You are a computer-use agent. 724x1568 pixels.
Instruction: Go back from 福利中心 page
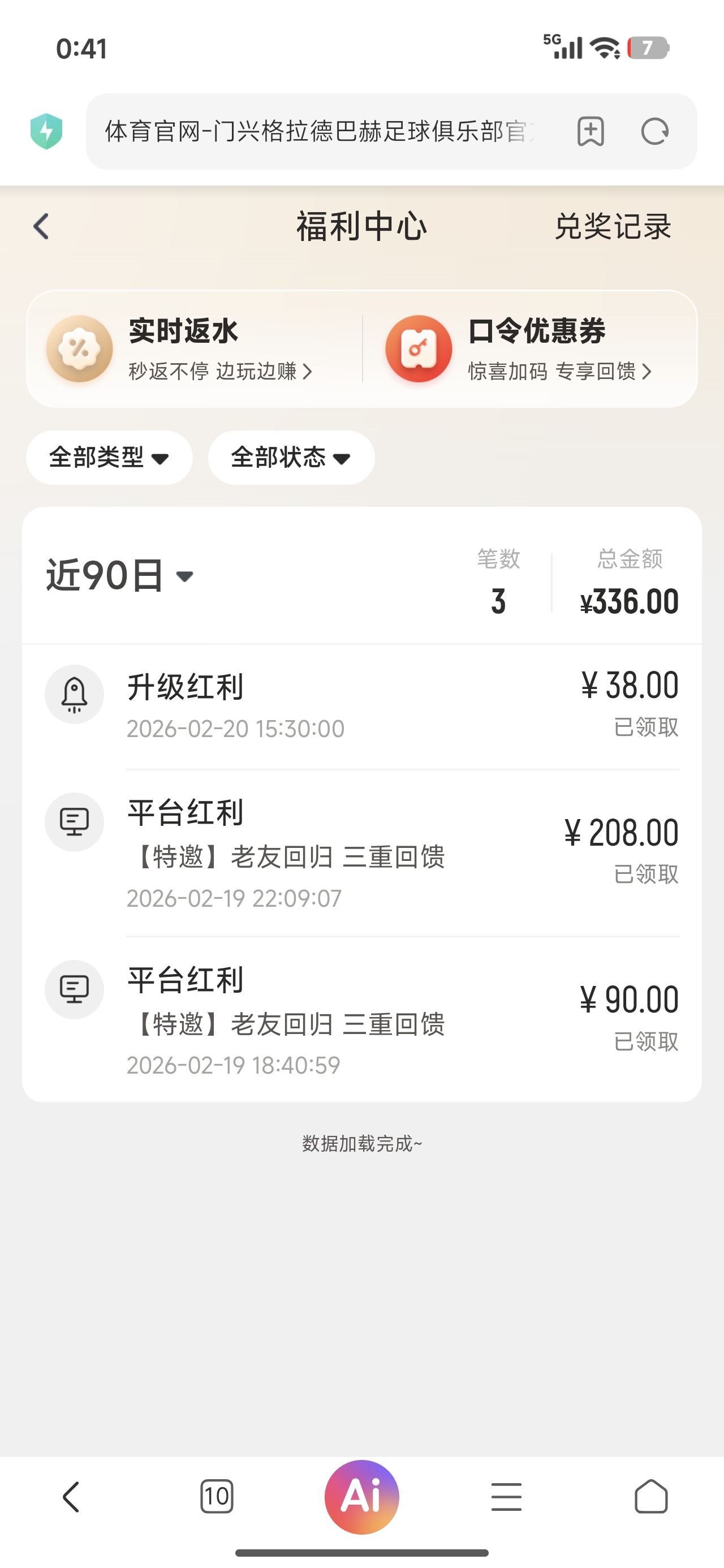[41, 226]
